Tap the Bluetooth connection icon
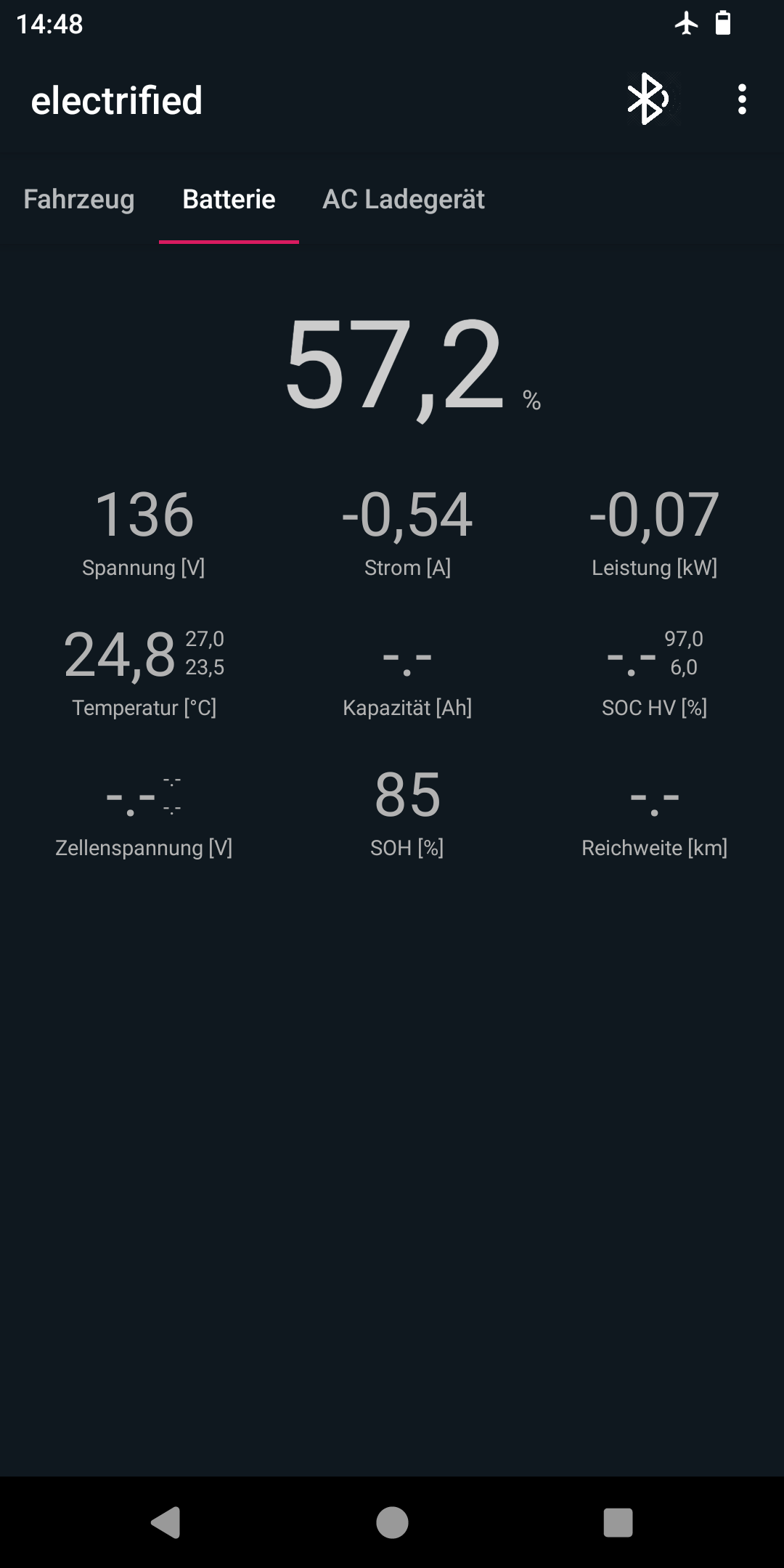This screenshot has height=1568, width=784. click(647, 99)
